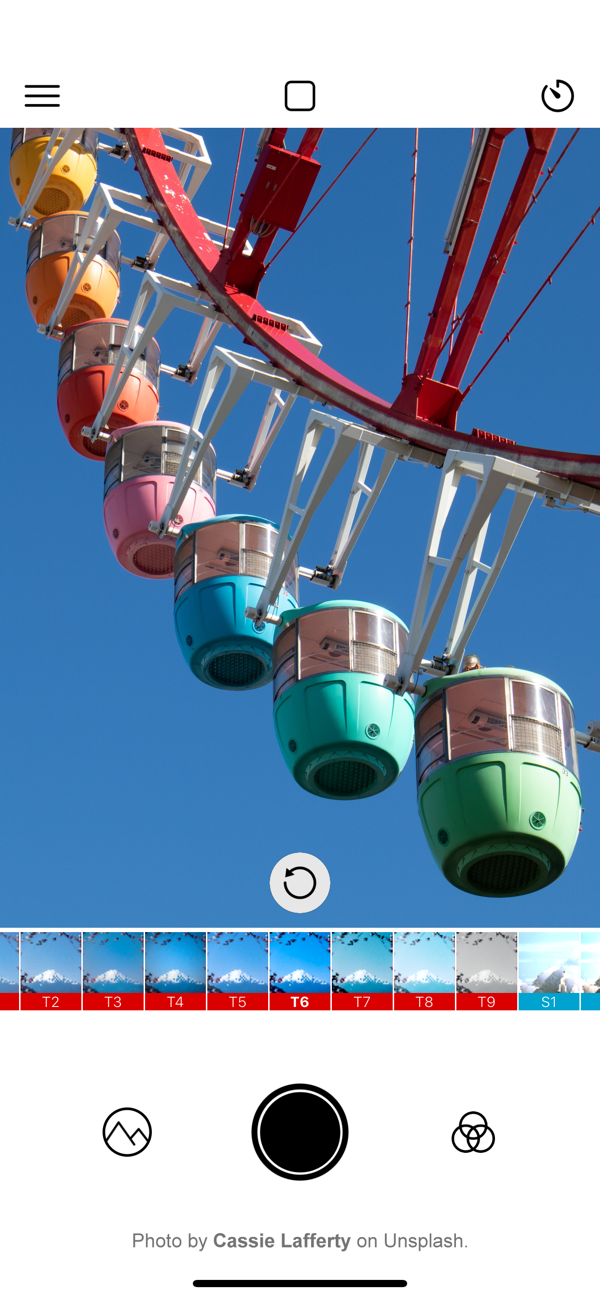Viewport: 600px width, 1299px height.
Task: Choose the T4 filter
Action: (175, 971)
